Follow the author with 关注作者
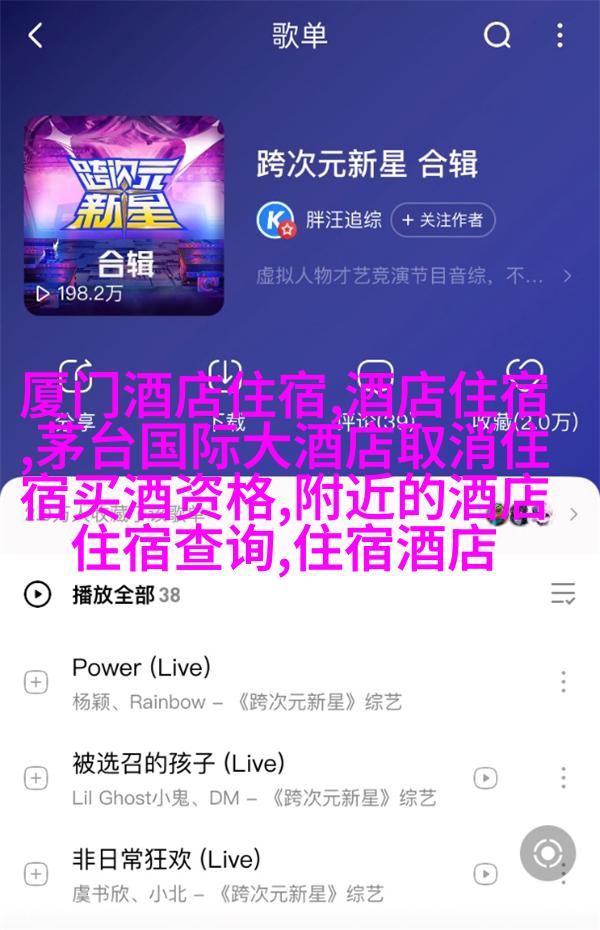 pos(441,220)
